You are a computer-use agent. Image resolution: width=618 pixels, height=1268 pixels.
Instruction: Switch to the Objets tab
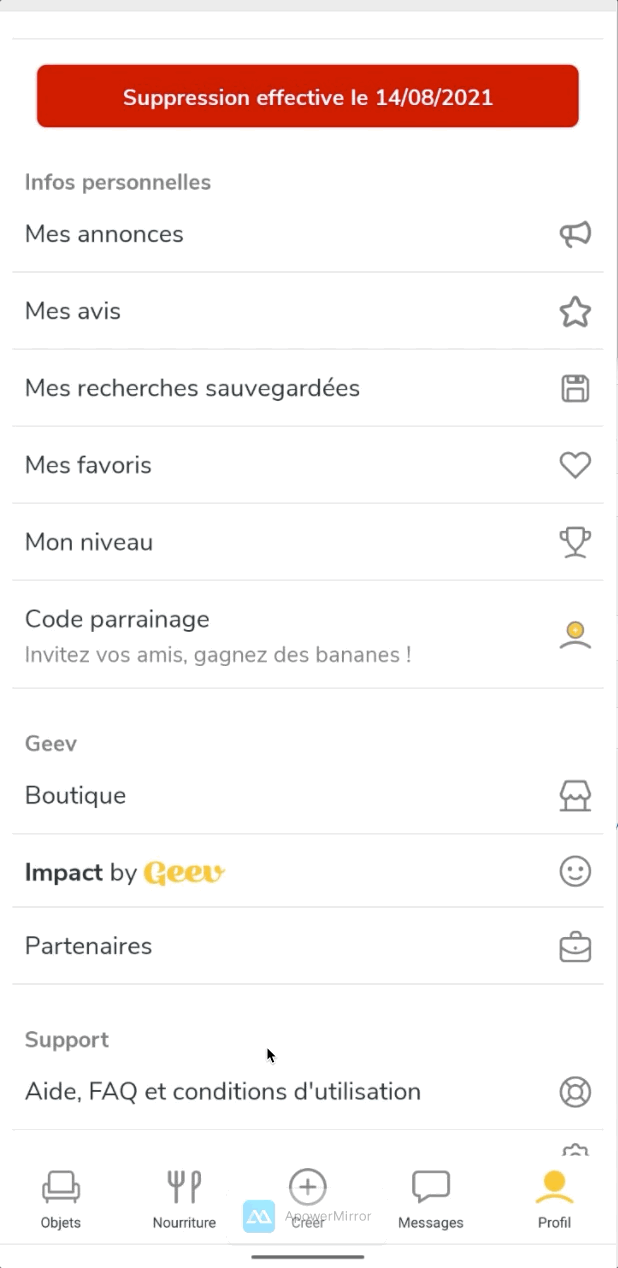point(61,1199)
